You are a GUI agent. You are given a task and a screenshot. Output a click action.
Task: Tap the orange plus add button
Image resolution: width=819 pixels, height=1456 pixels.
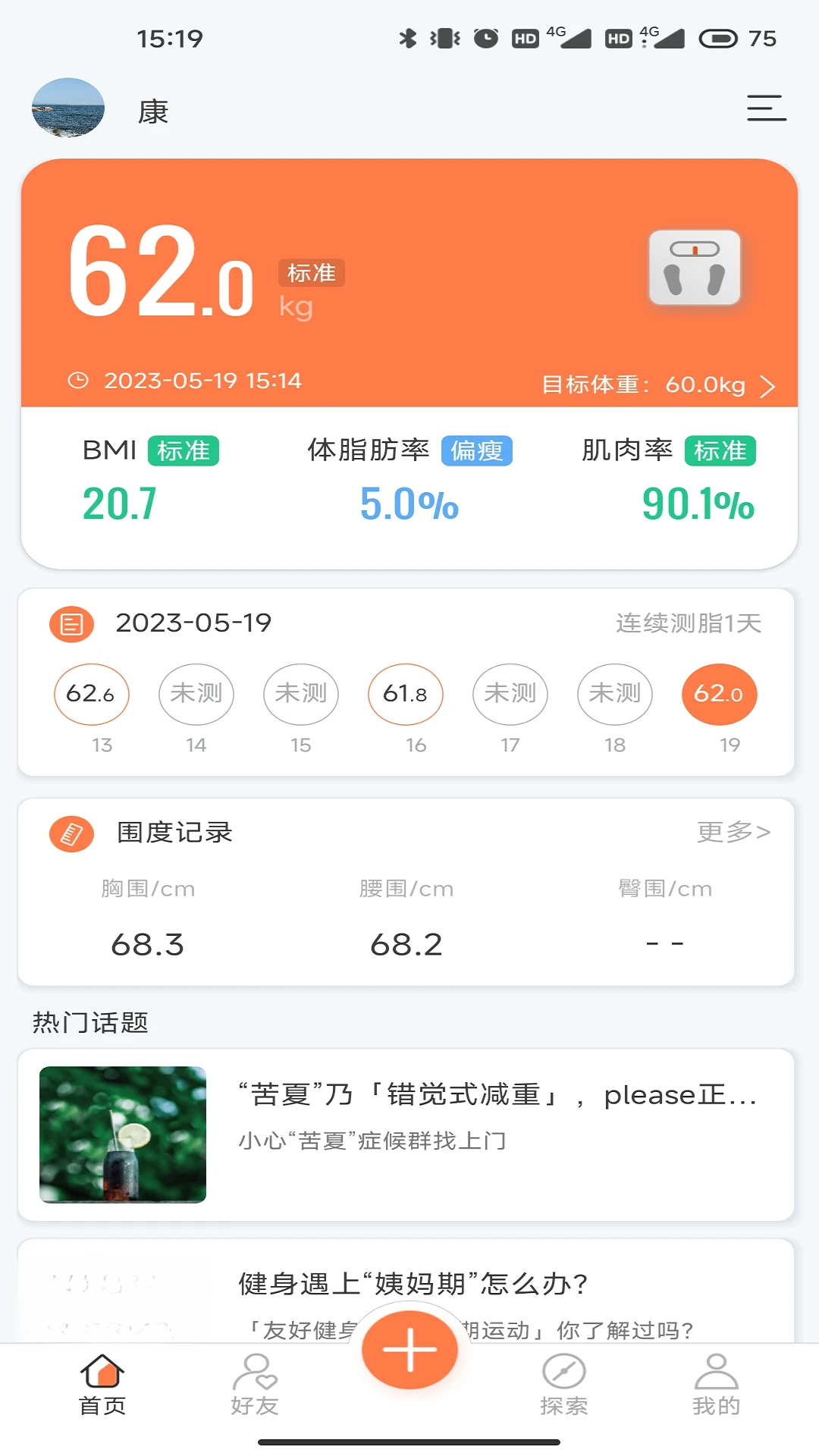coord(409,1350)
